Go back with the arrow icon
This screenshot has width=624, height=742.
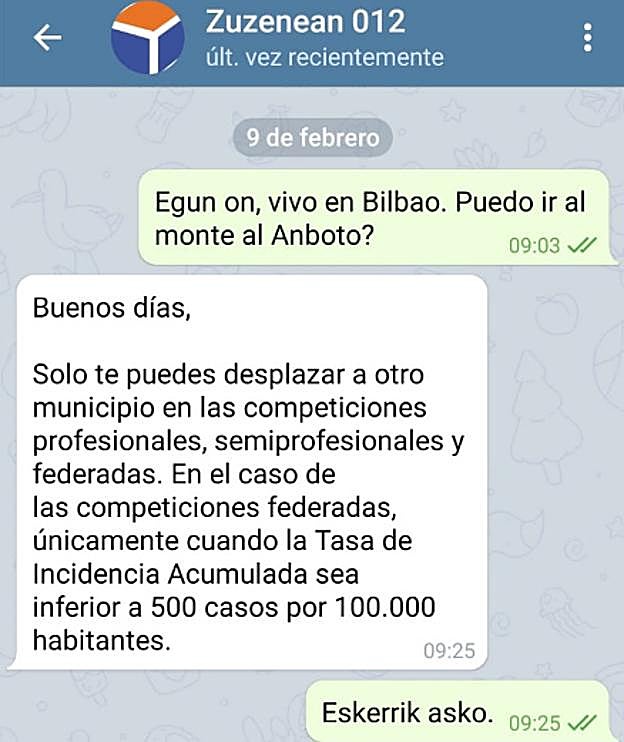coord(47,37)
